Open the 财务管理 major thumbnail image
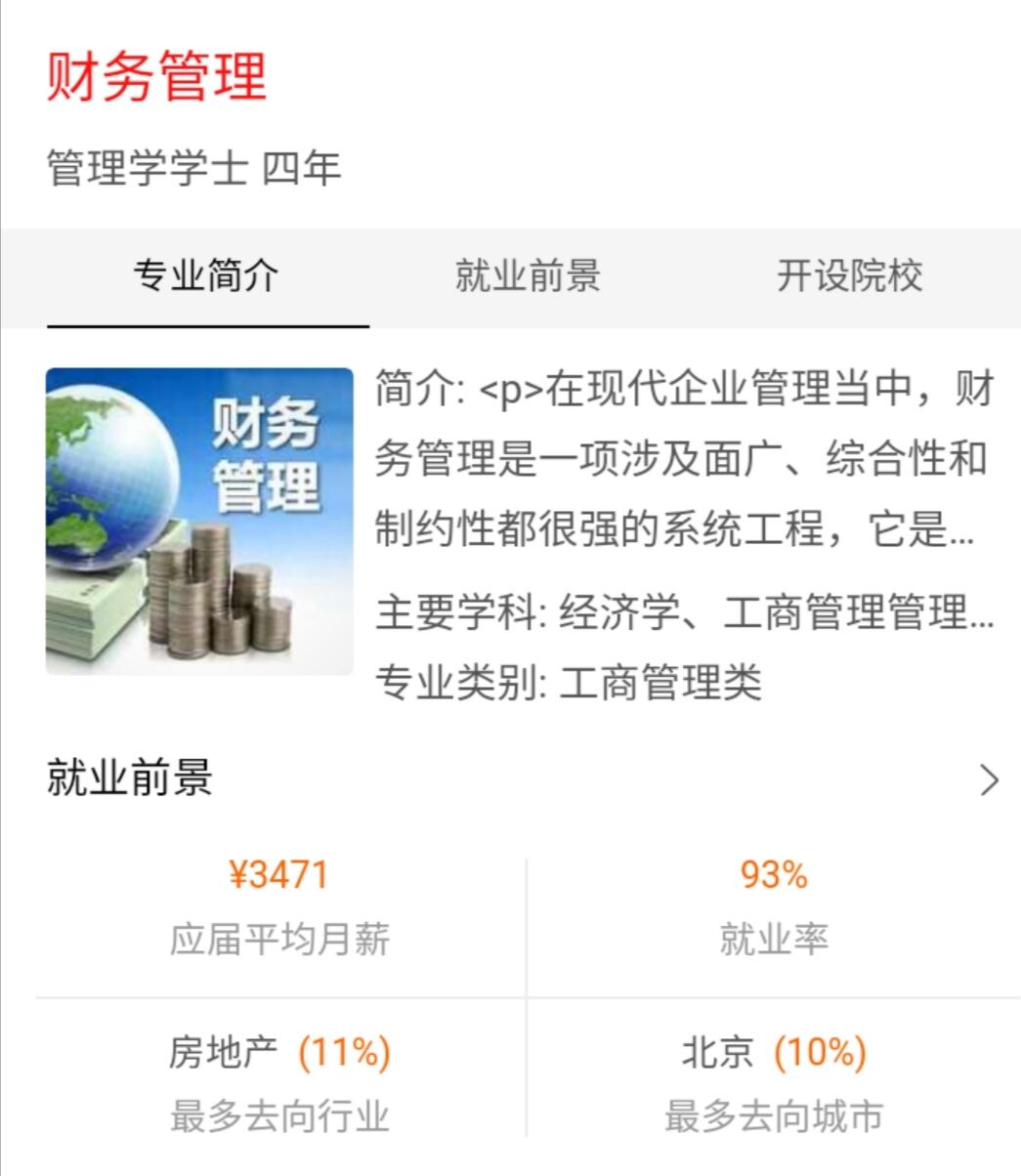This screenshot has height=1176, width=1021. click(x=199, y=521)
